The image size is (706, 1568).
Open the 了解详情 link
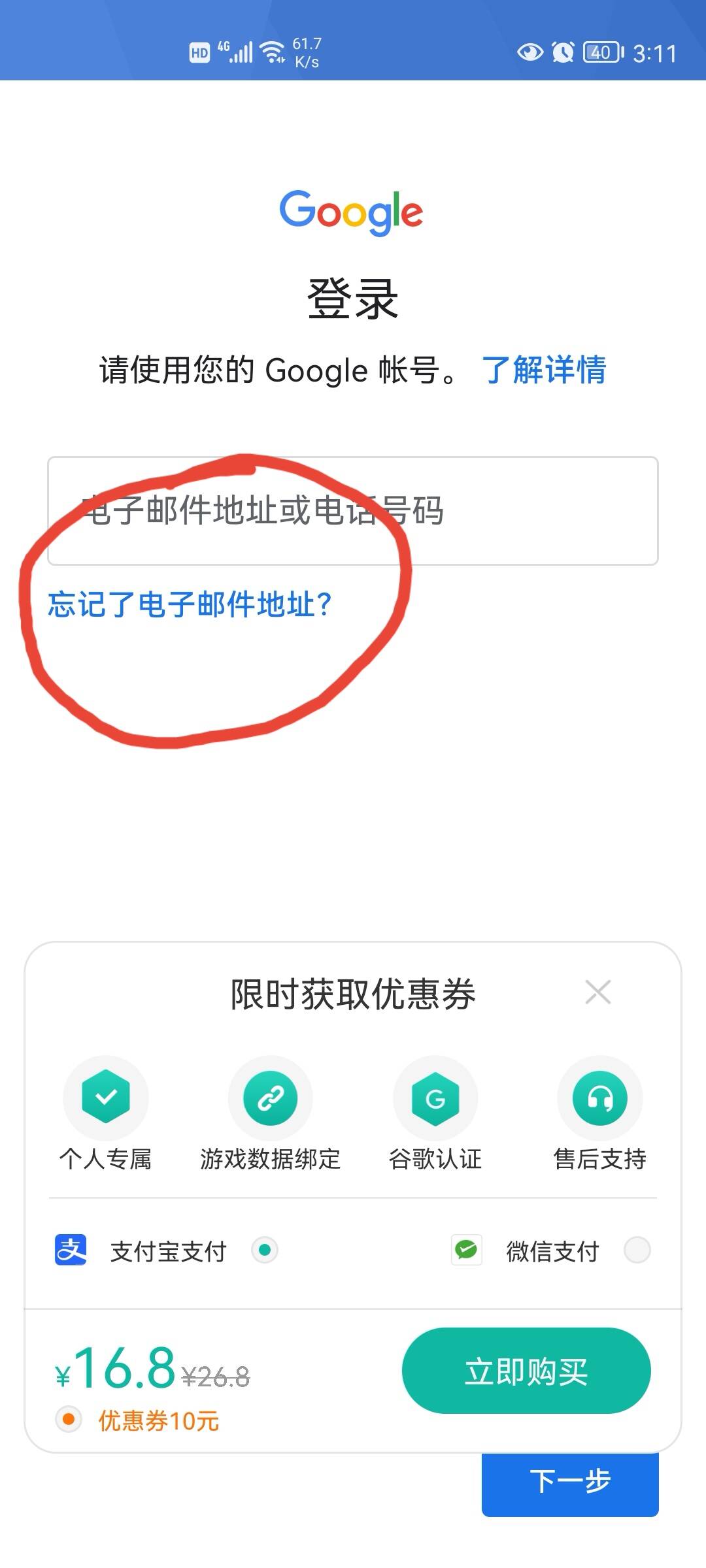tap(544, 370)
